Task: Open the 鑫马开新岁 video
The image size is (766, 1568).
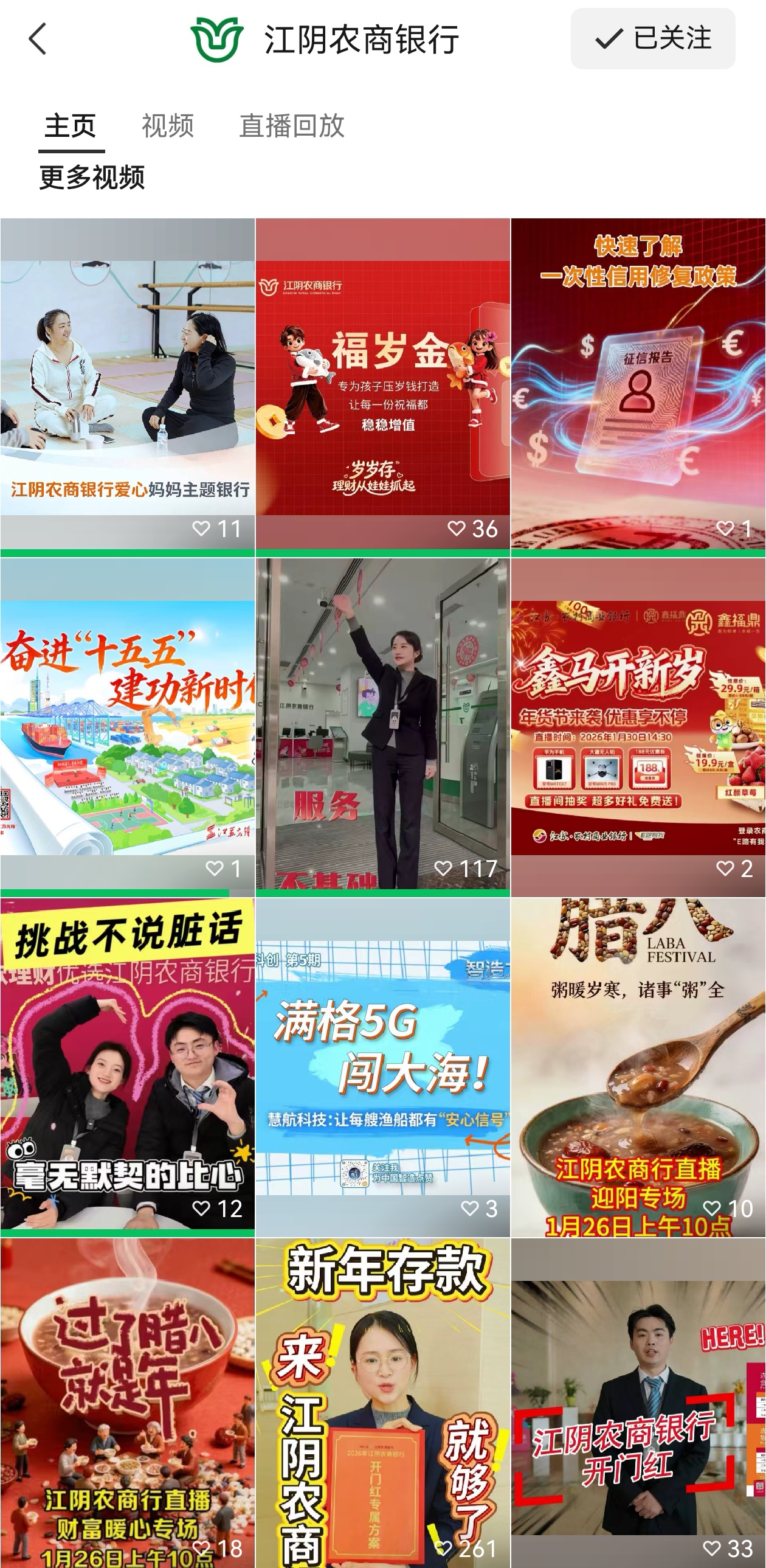Action: (638, 724)
